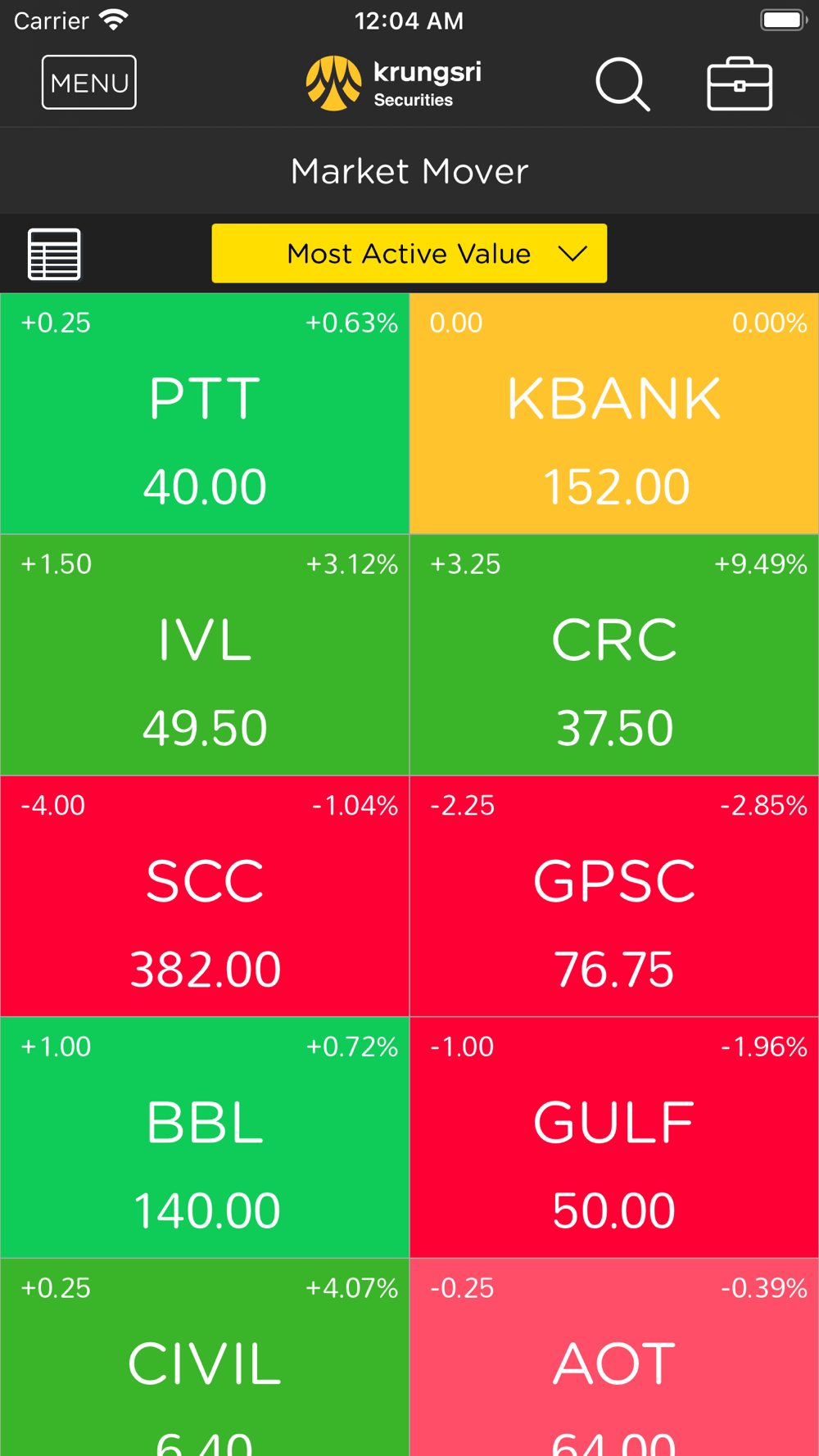View IVL stock details
819x1456 pixels.
pos(205,655)
